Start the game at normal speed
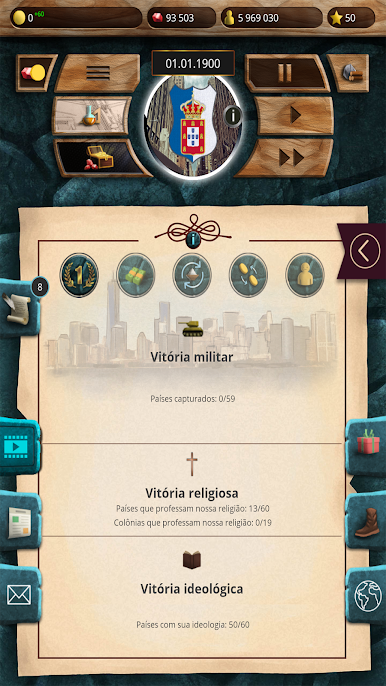 [294, 116]
